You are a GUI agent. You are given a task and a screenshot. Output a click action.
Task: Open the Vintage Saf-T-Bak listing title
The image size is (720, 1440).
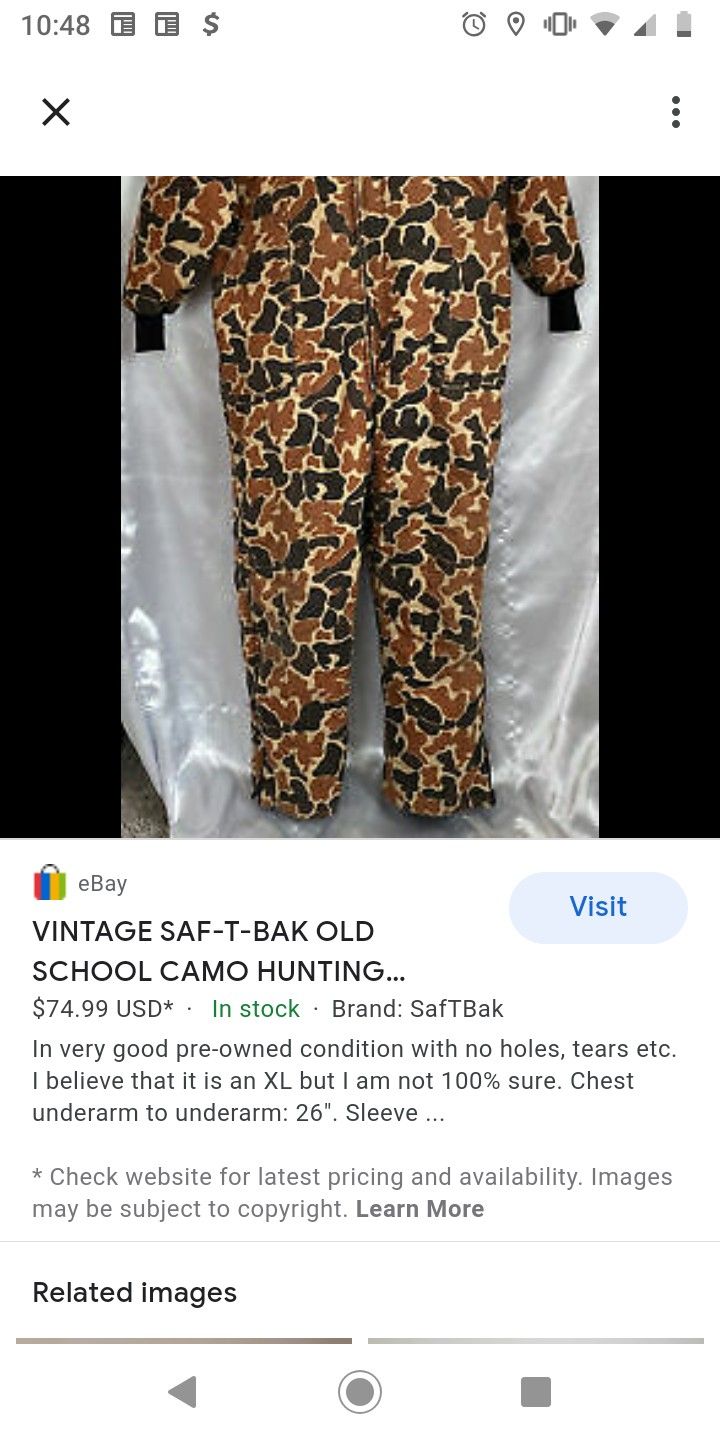coord(222,950)
